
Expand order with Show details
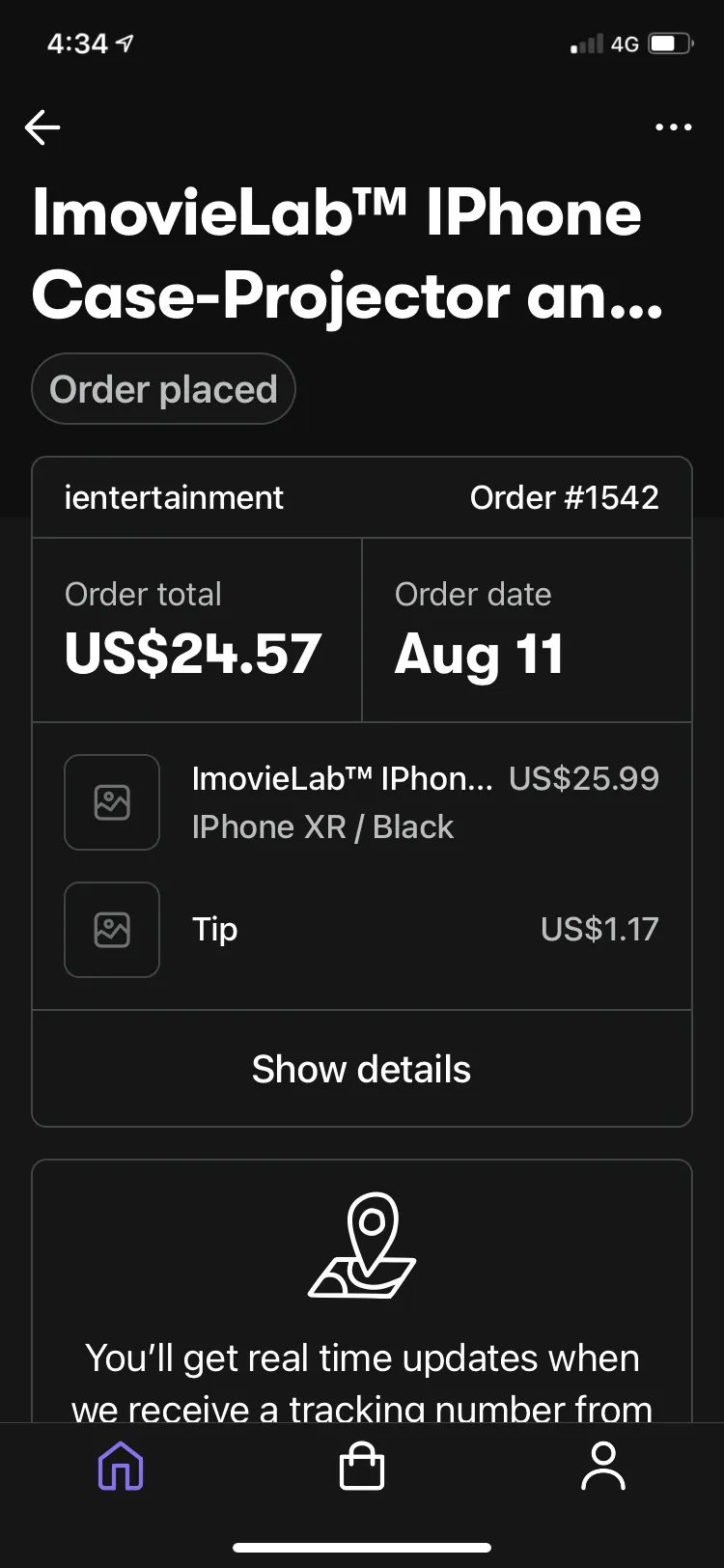click(x=362, y=1069)
